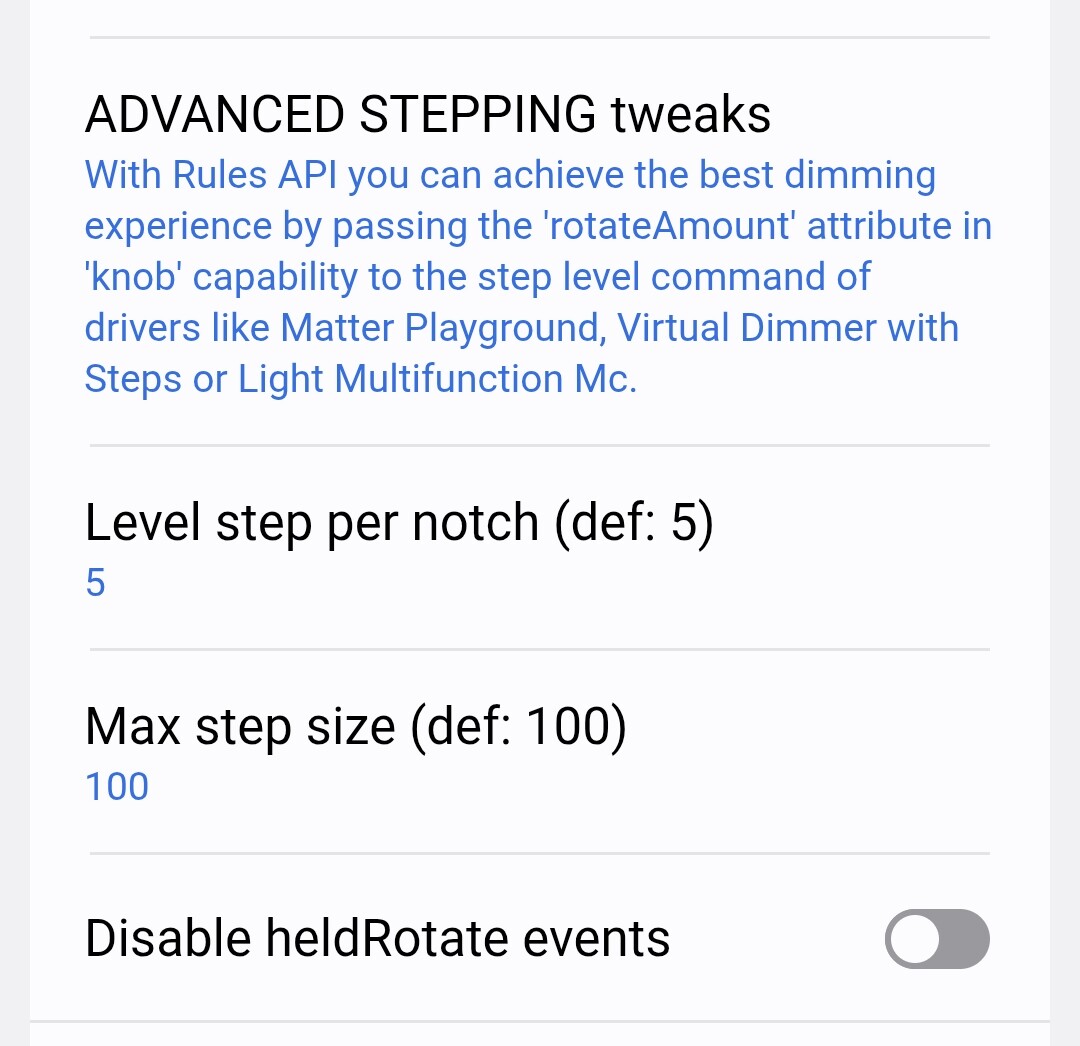This screenshot has height=1046, width=1080.
Task: Open the Level step per notch setting
Action: [x=400, y=547]
